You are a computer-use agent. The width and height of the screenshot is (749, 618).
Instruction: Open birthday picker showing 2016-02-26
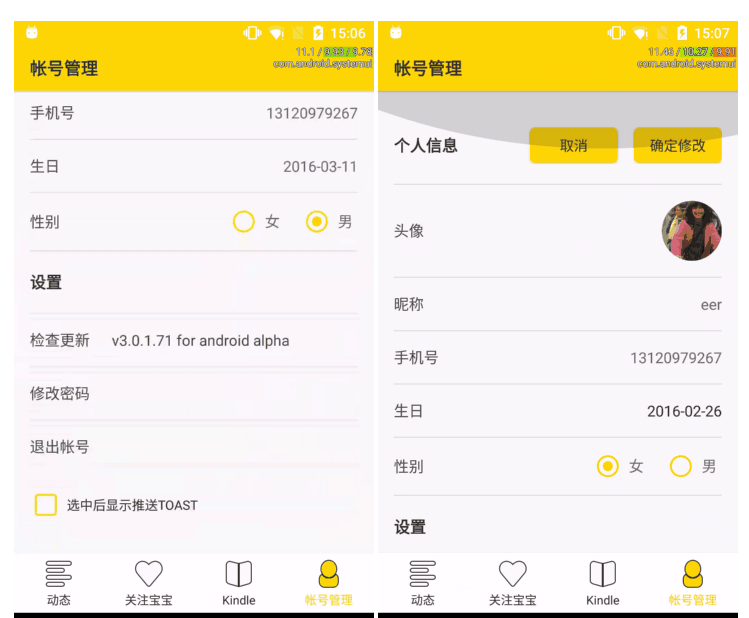point(683,411)
